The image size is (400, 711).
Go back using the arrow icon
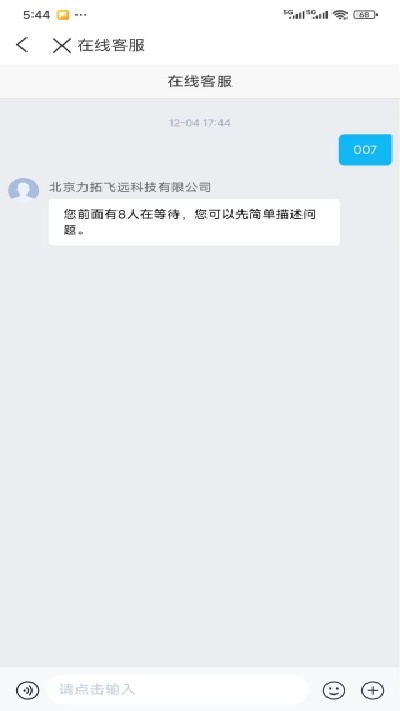(22, 45)
